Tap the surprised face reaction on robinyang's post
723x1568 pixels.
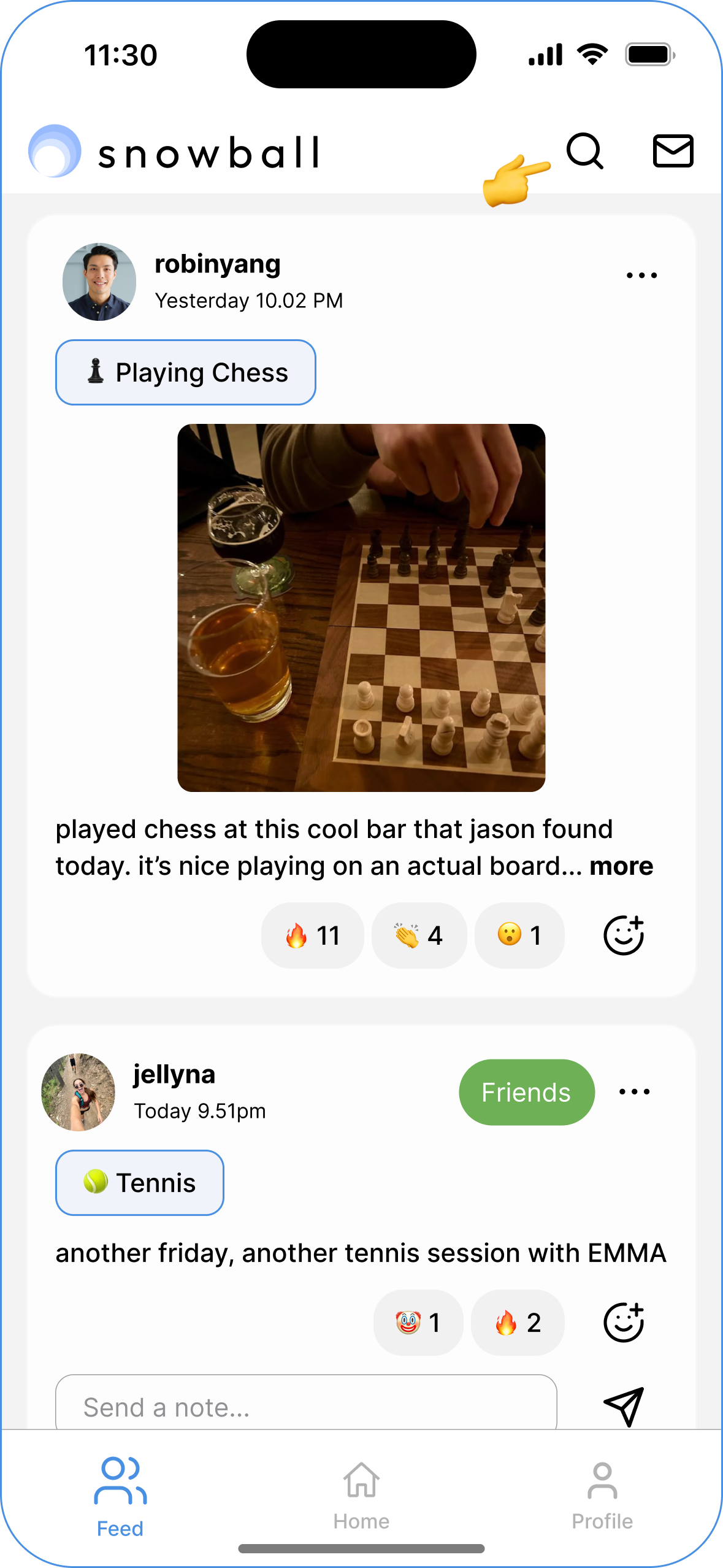[519, 936]
